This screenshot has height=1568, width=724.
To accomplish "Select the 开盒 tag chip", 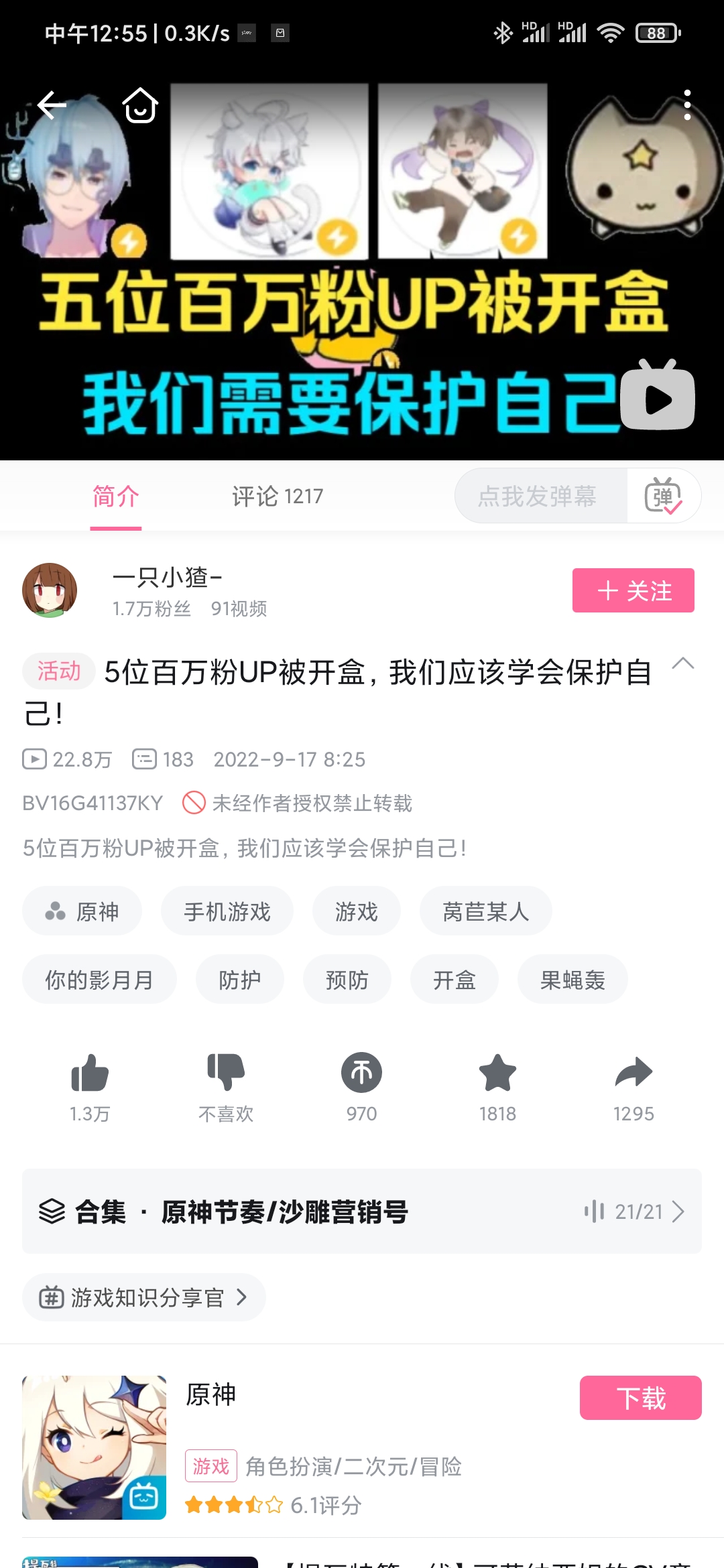I will pos(454,980).
